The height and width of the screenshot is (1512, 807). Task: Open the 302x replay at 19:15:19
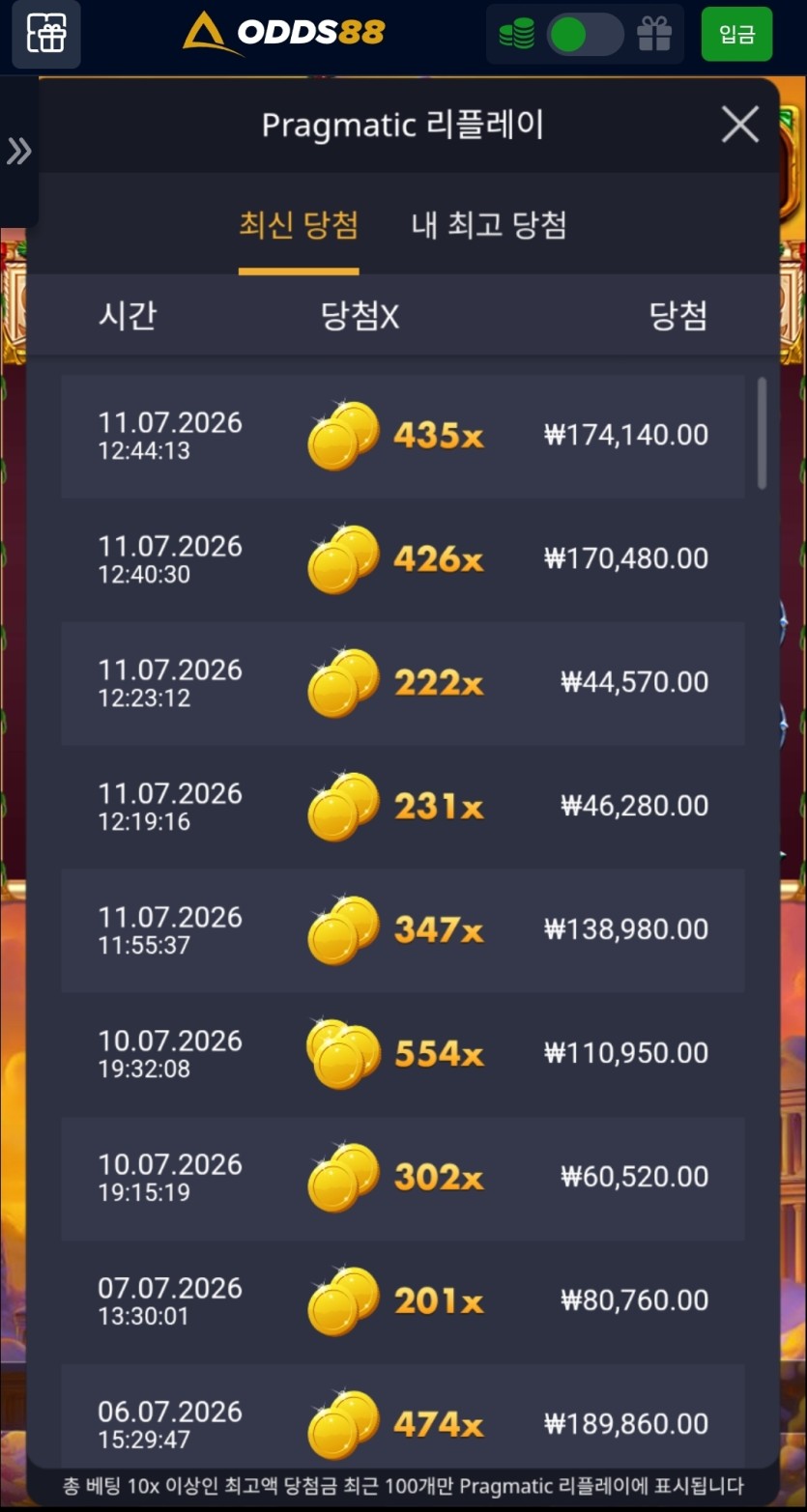click(x=403, y=1178)
